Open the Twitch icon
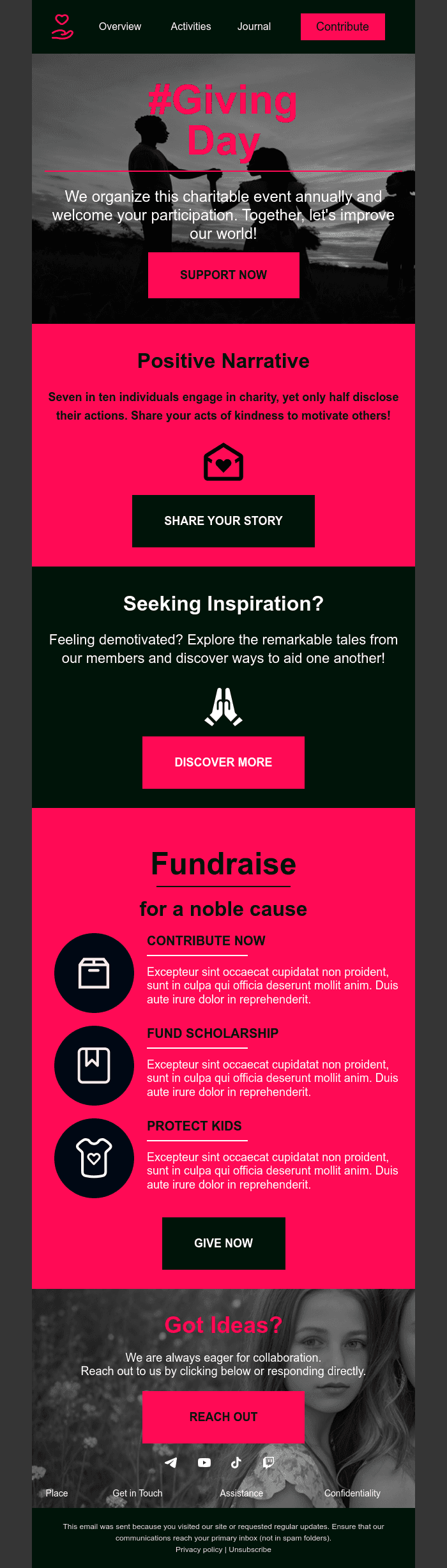Image resolution: width=447 pixels, height=1568 pixels. pos(269,1463)
